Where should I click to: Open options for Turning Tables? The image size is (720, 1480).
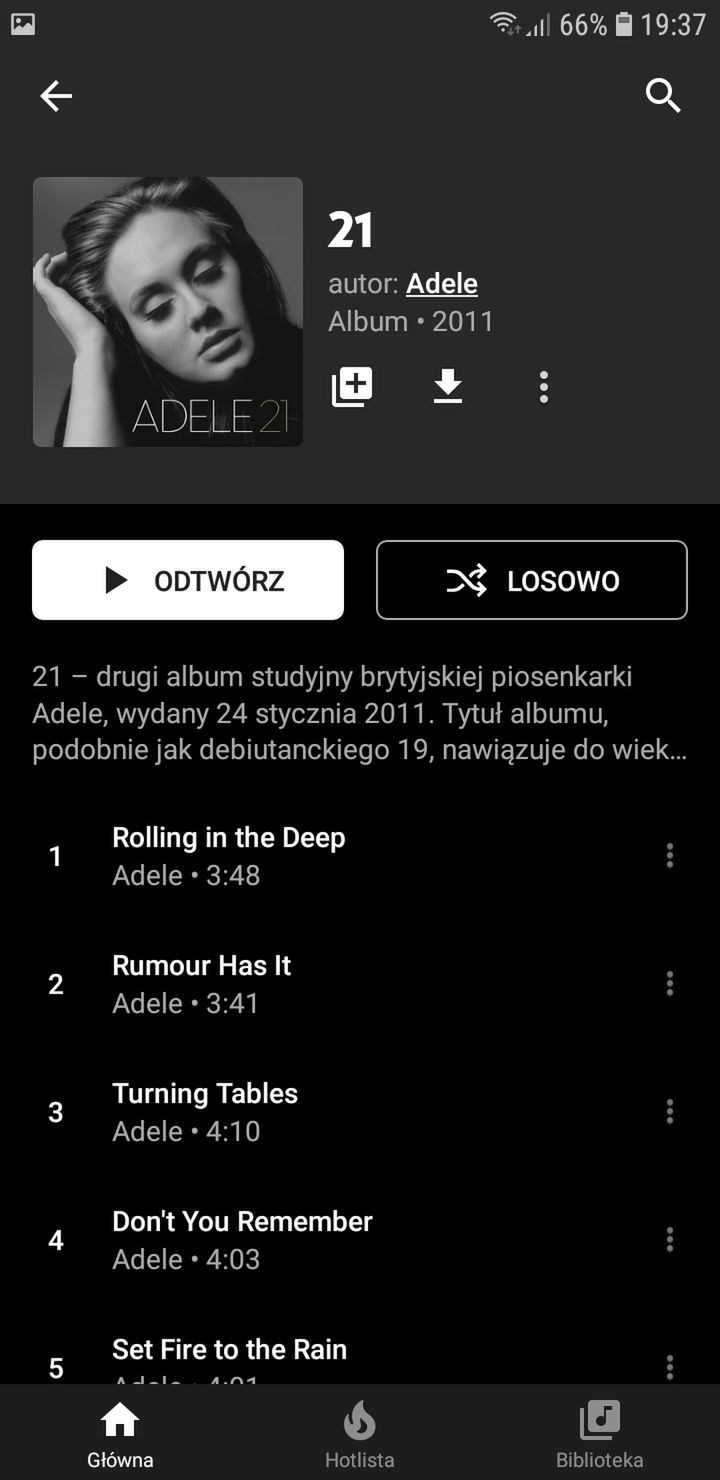point(669,1112)
